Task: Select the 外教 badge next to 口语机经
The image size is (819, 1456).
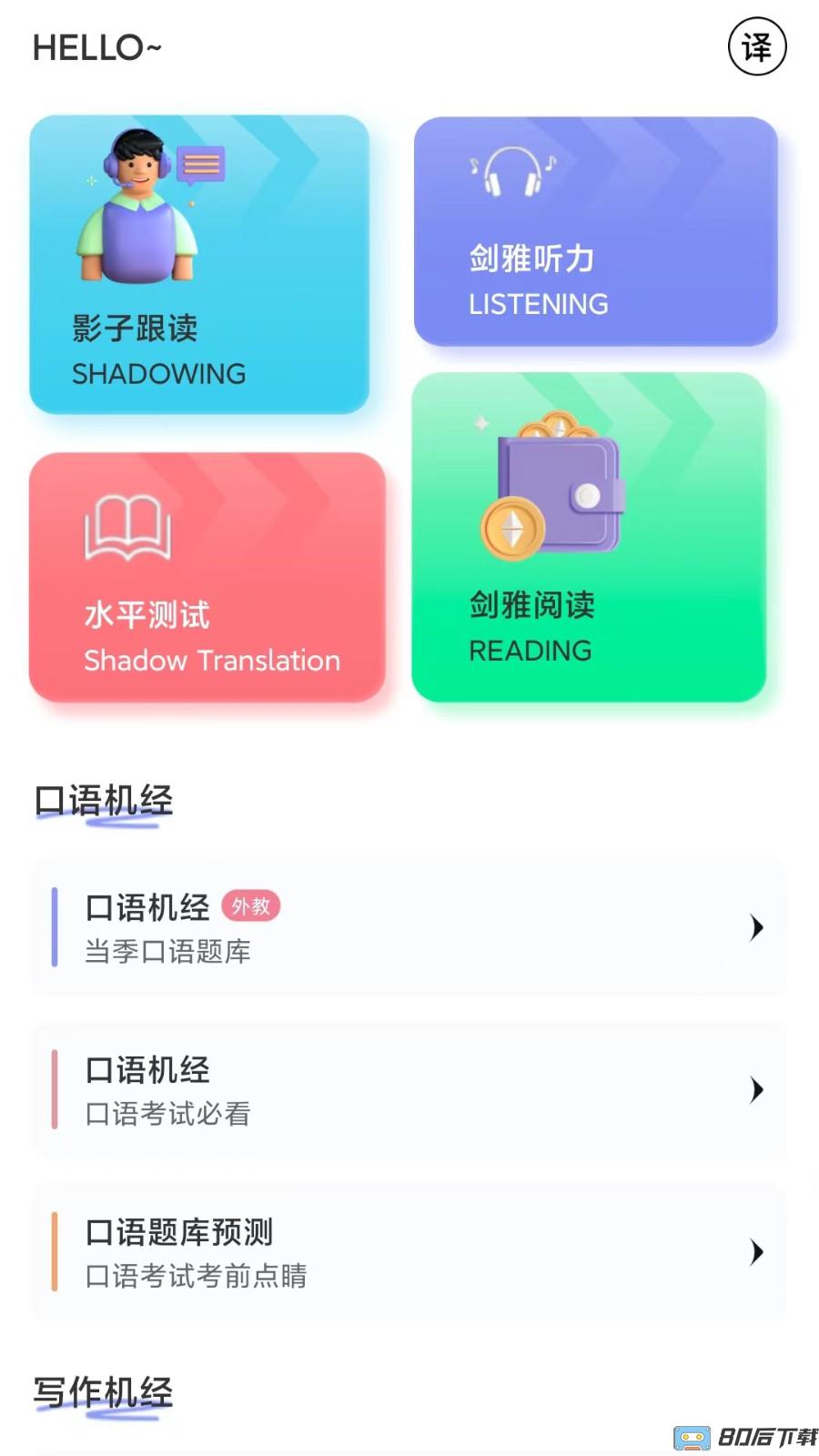Action: coord(252,906)
